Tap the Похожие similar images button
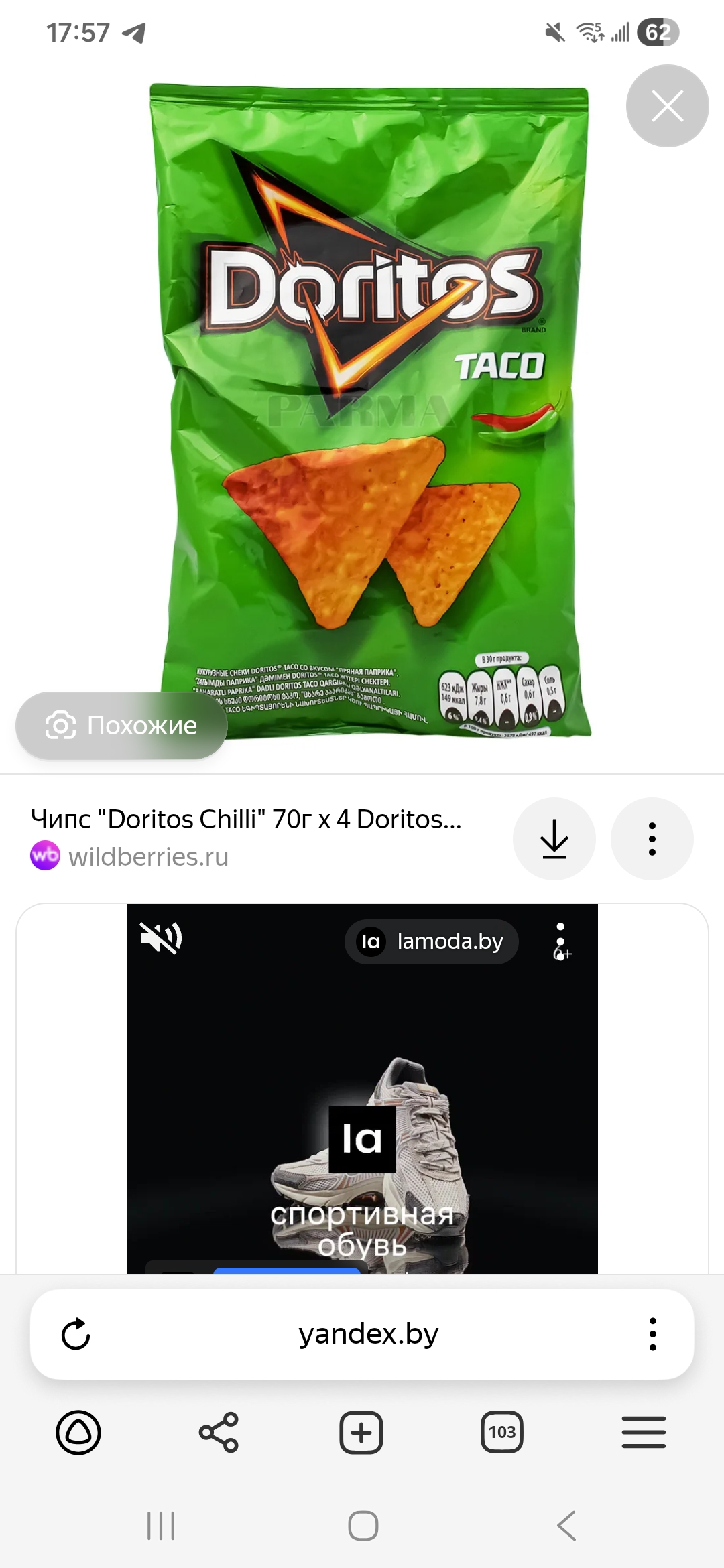Image resolution: width=724 pixels, height=1568 pixels. pos(121,726)
